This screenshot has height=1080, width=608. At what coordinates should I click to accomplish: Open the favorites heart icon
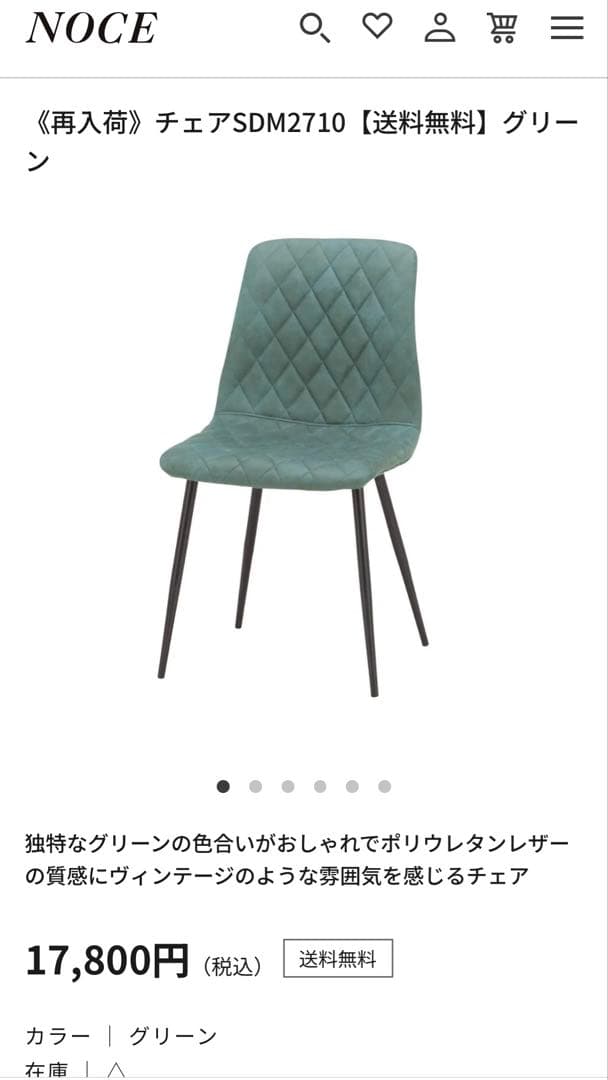[x=377, y=27]
